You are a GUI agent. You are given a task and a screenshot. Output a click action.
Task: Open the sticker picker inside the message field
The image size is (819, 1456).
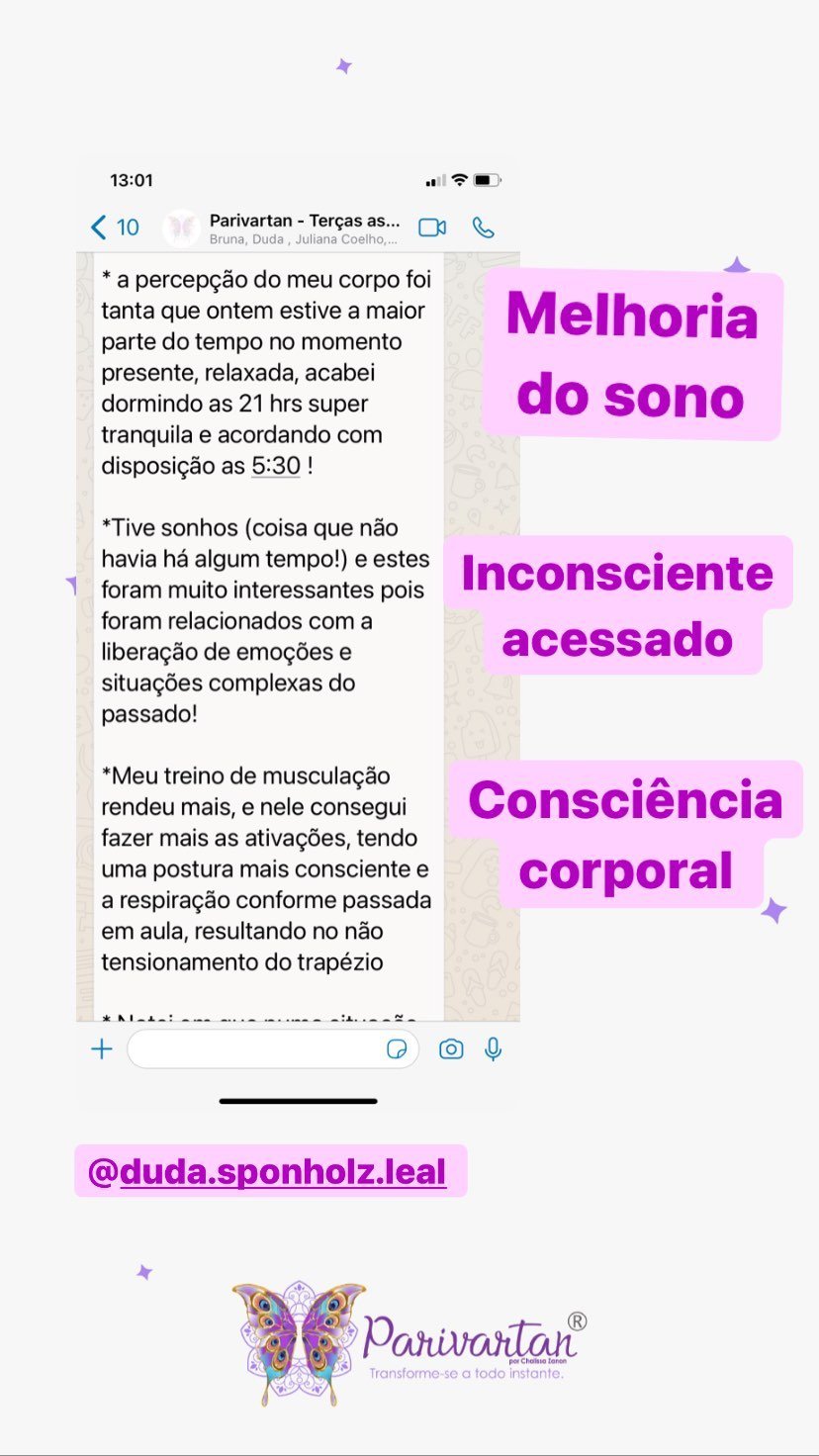[x=399, y=1048]
